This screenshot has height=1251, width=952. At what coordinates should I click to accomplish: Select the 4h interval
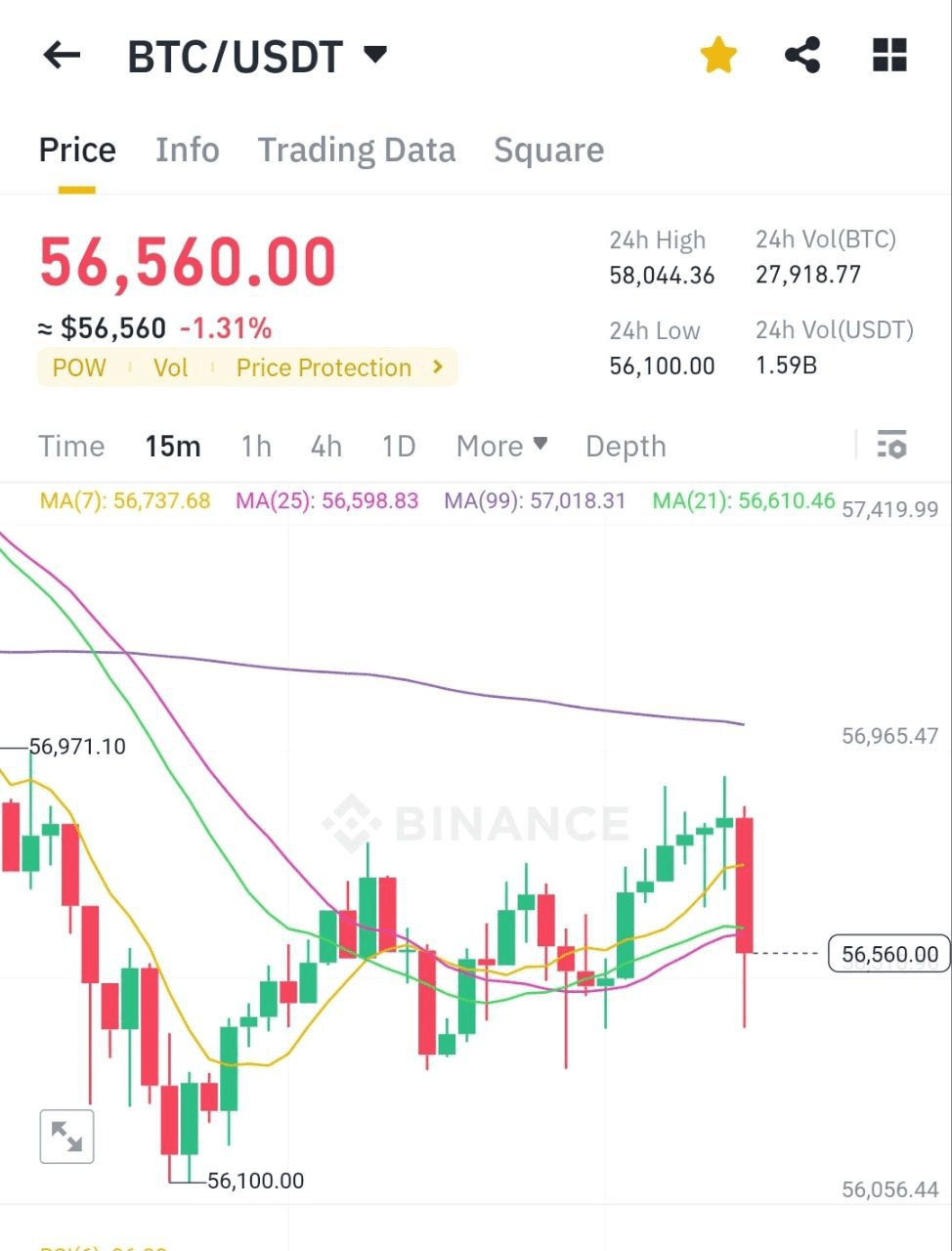[x=325, y=447]
